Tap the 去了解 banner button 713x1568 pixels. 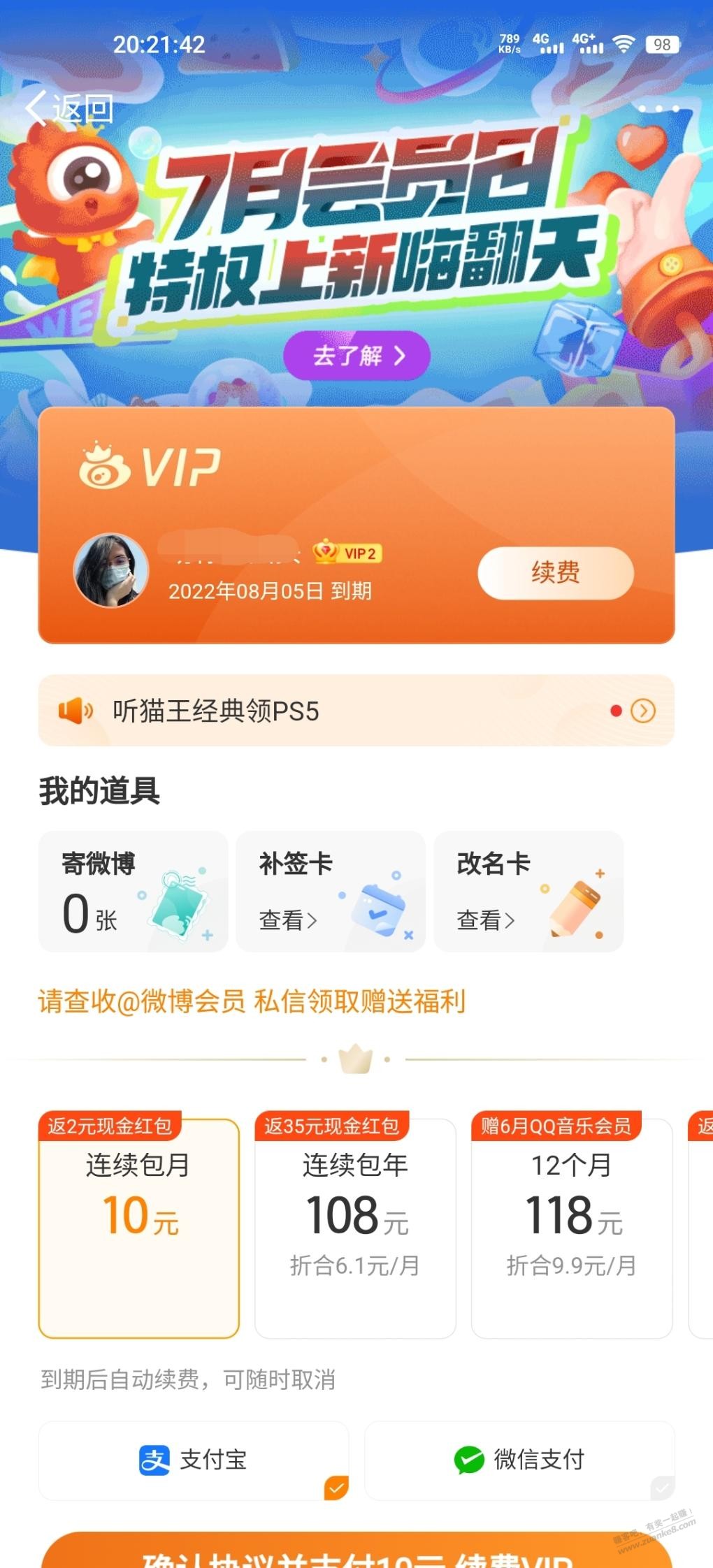[356, 356]
